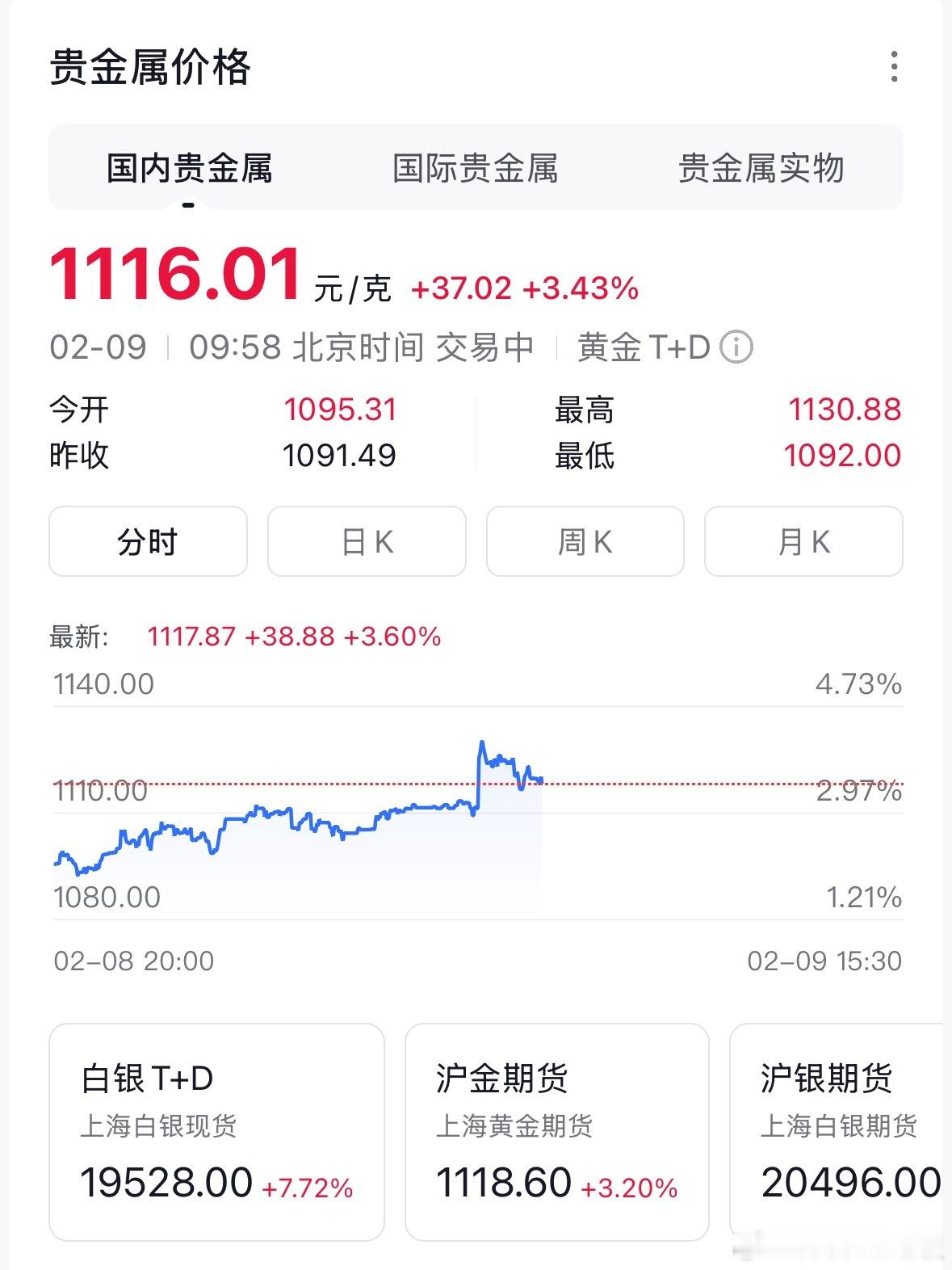The height and width of the screenshot is (1270, 952).
Task: Click the intraday price chart line
Action: [x=323, y=824]
